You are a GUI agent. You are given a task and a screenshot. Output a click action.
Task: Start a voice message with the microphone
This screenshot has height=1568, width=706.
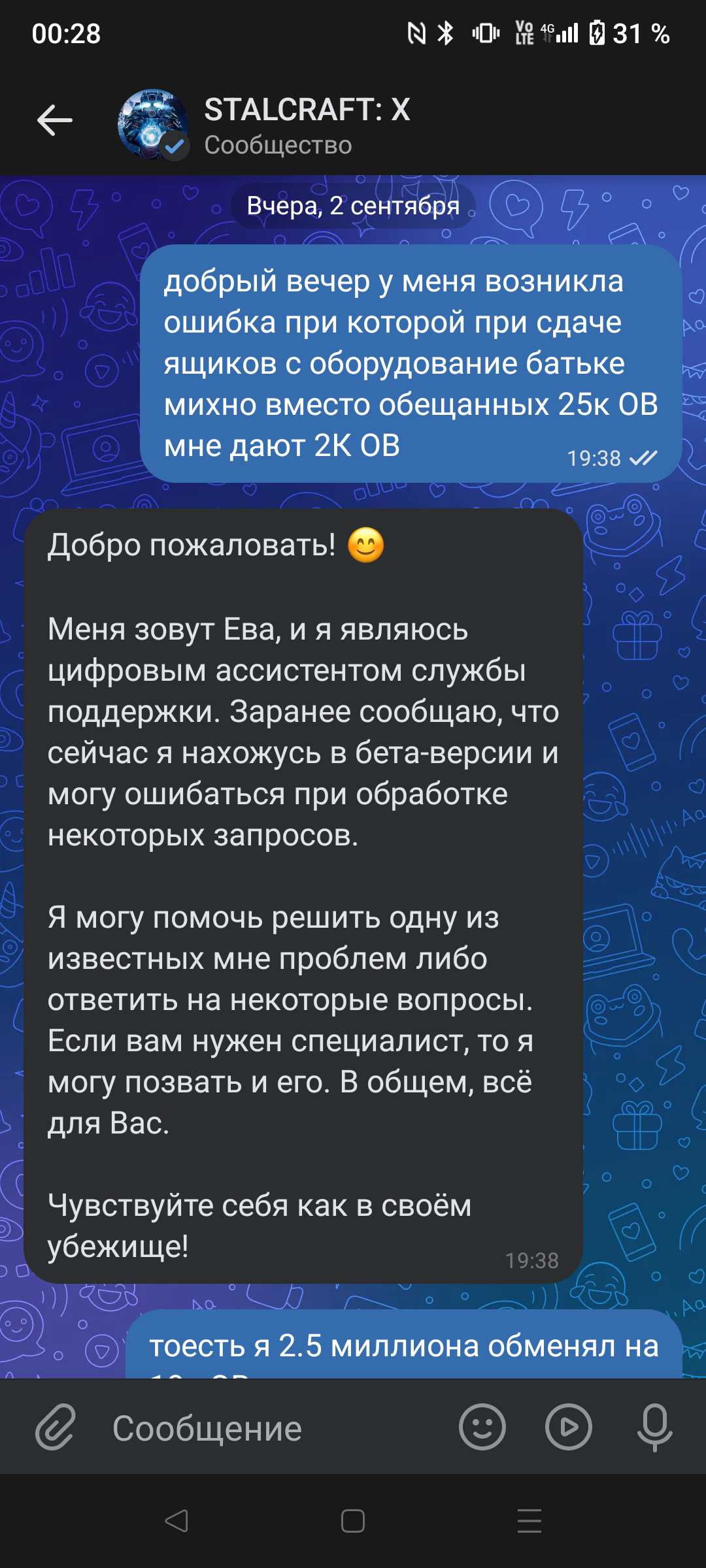[654, 1427]
